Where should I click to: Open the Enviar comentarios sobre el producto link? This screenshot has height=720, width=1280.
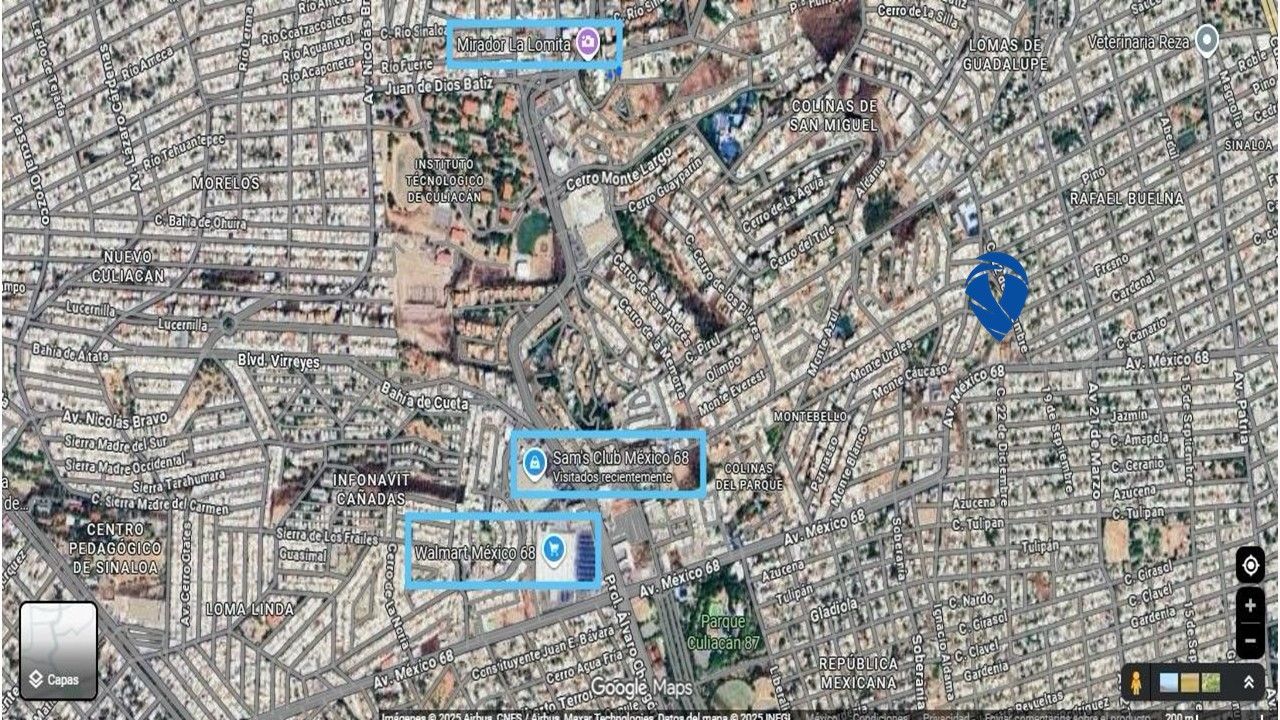coord(1065,715)
